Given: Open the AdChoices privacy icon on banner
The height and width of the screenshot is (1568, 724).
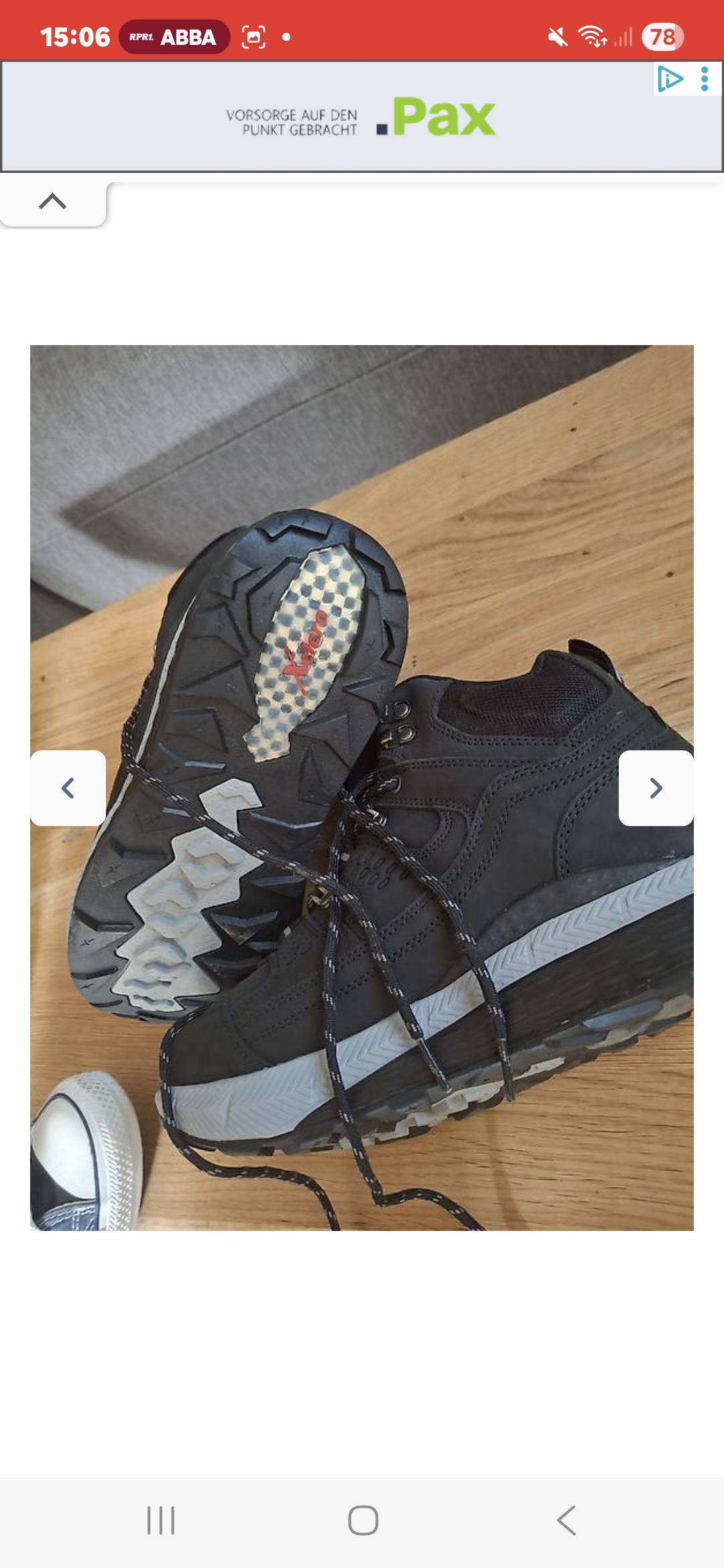Looking at the screenshot, I should coord(669,79).
